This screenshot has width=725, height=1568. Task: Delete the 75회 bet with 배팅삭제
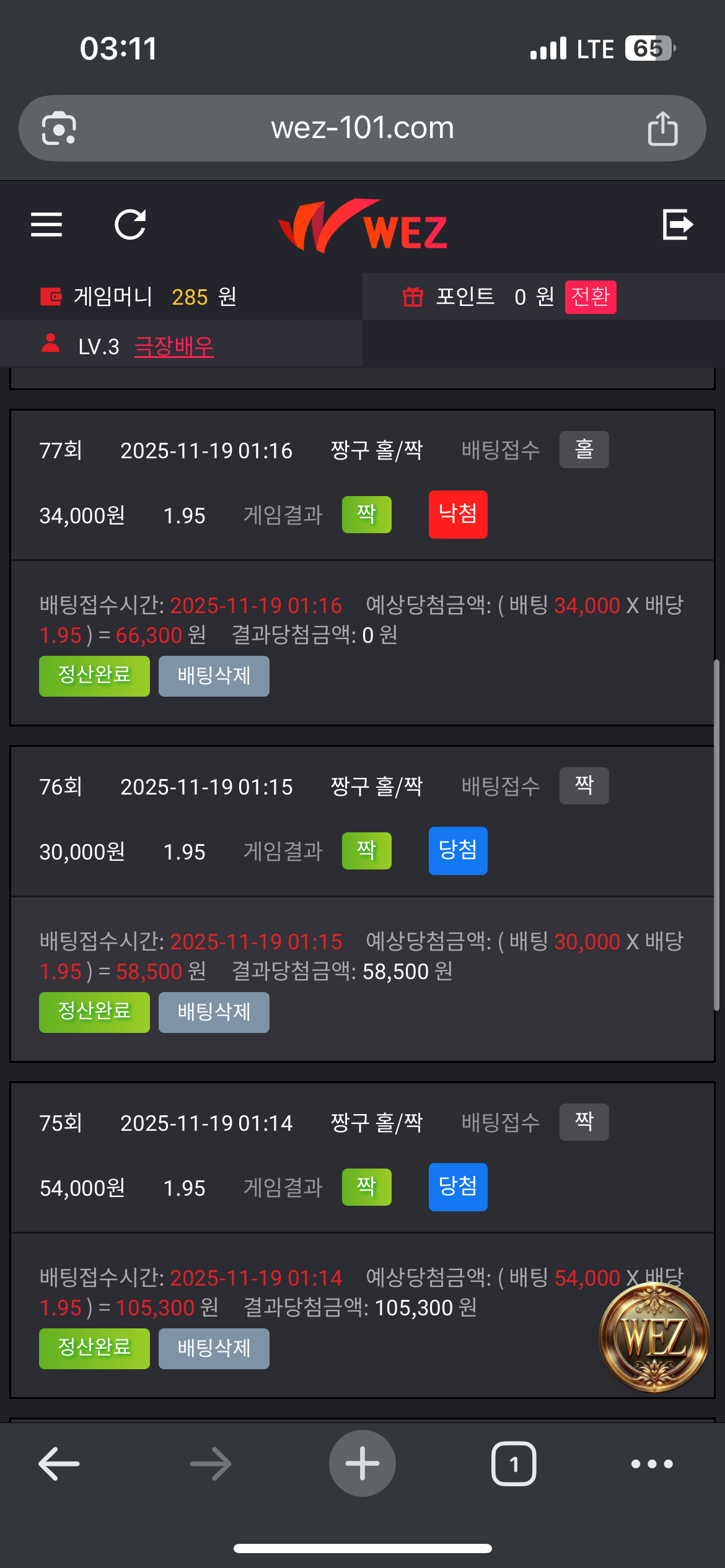click(214, 1348)
